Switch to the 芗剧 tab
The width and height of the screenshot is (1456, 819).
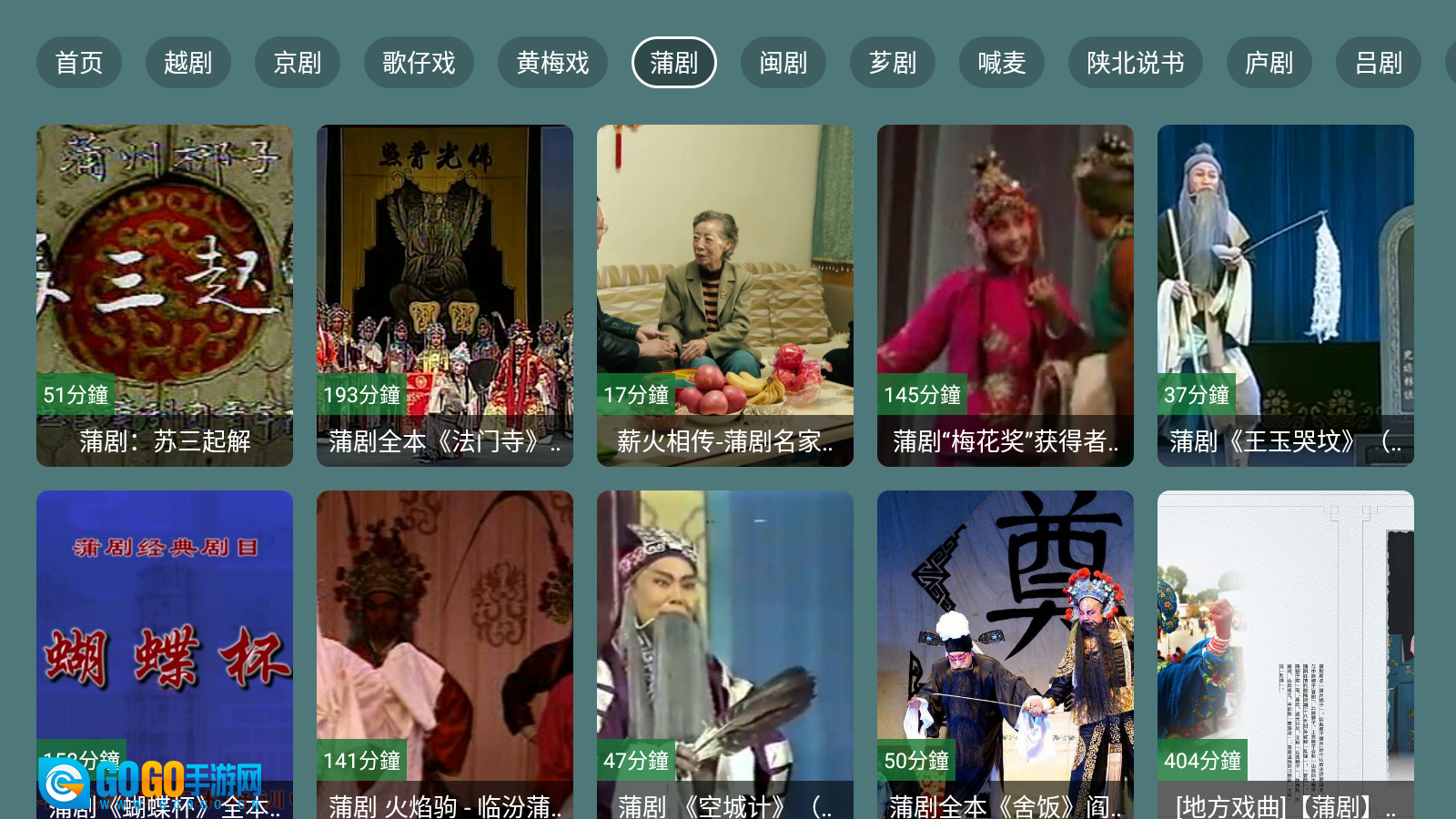pos(893,63)
